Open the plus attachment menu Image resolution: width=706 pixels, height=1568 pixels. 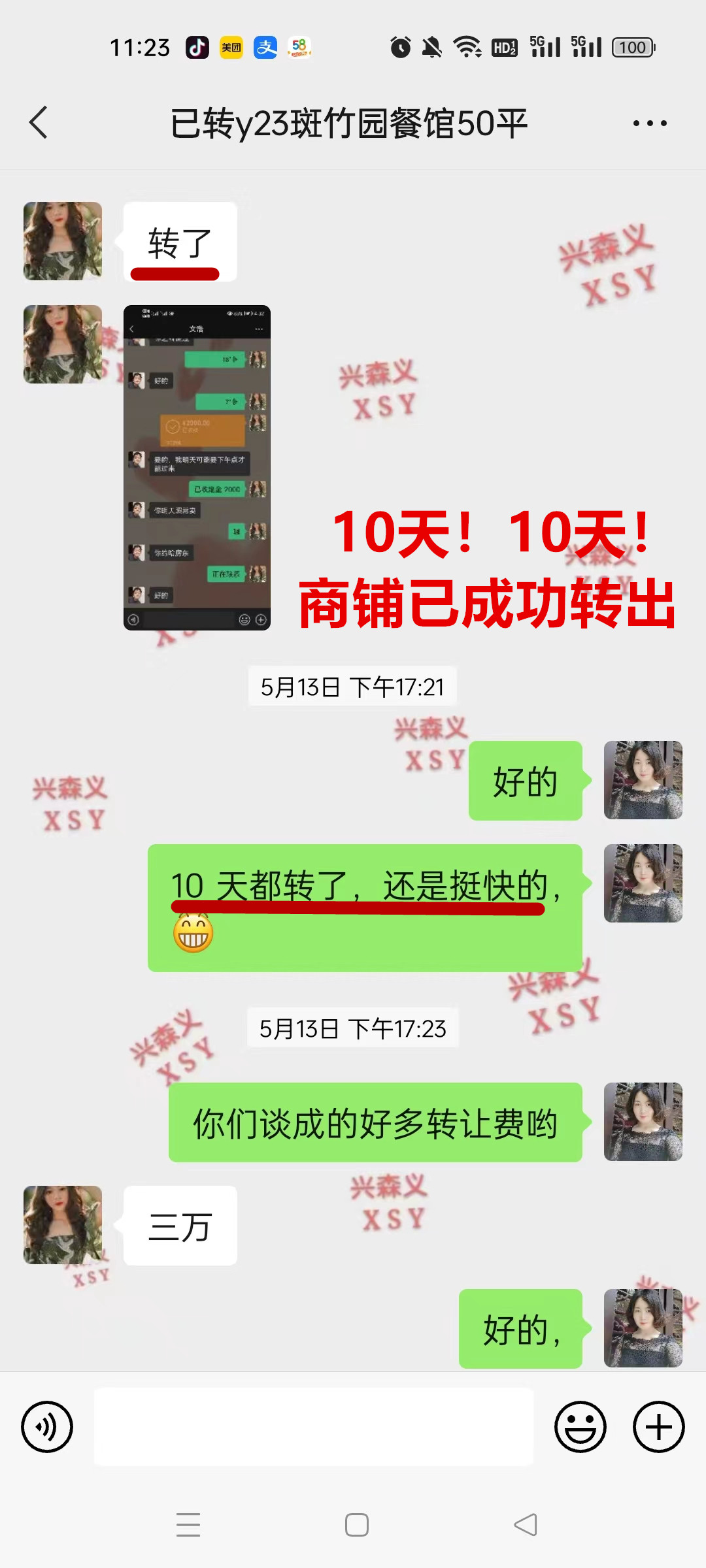(x=658, y=1427)
